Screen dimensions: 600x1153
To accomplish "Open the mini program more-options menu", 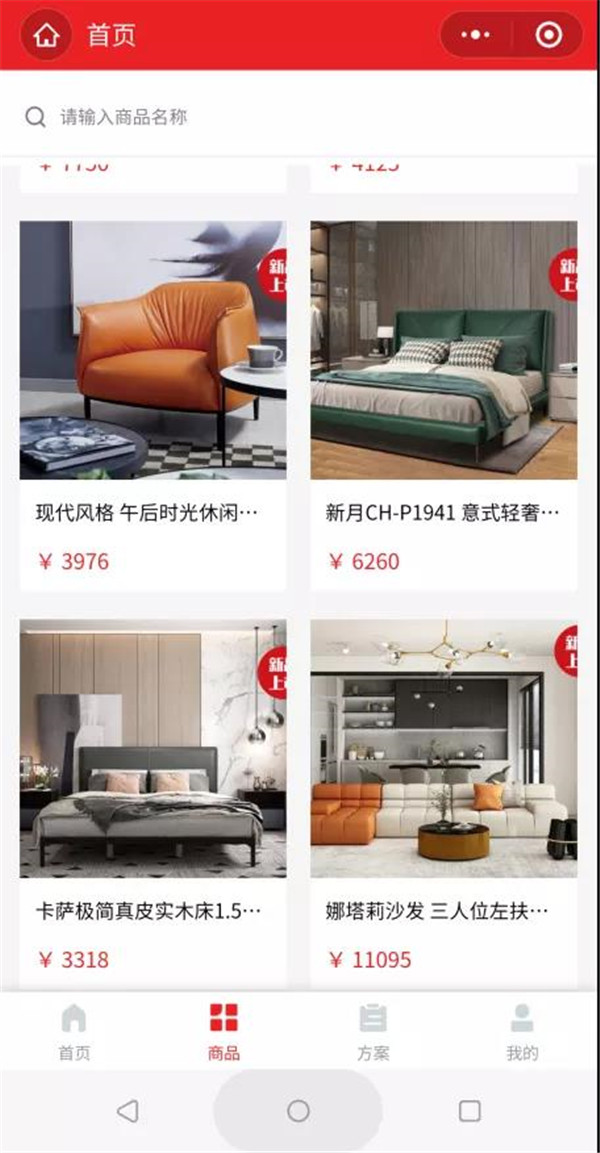I will 476,35.
